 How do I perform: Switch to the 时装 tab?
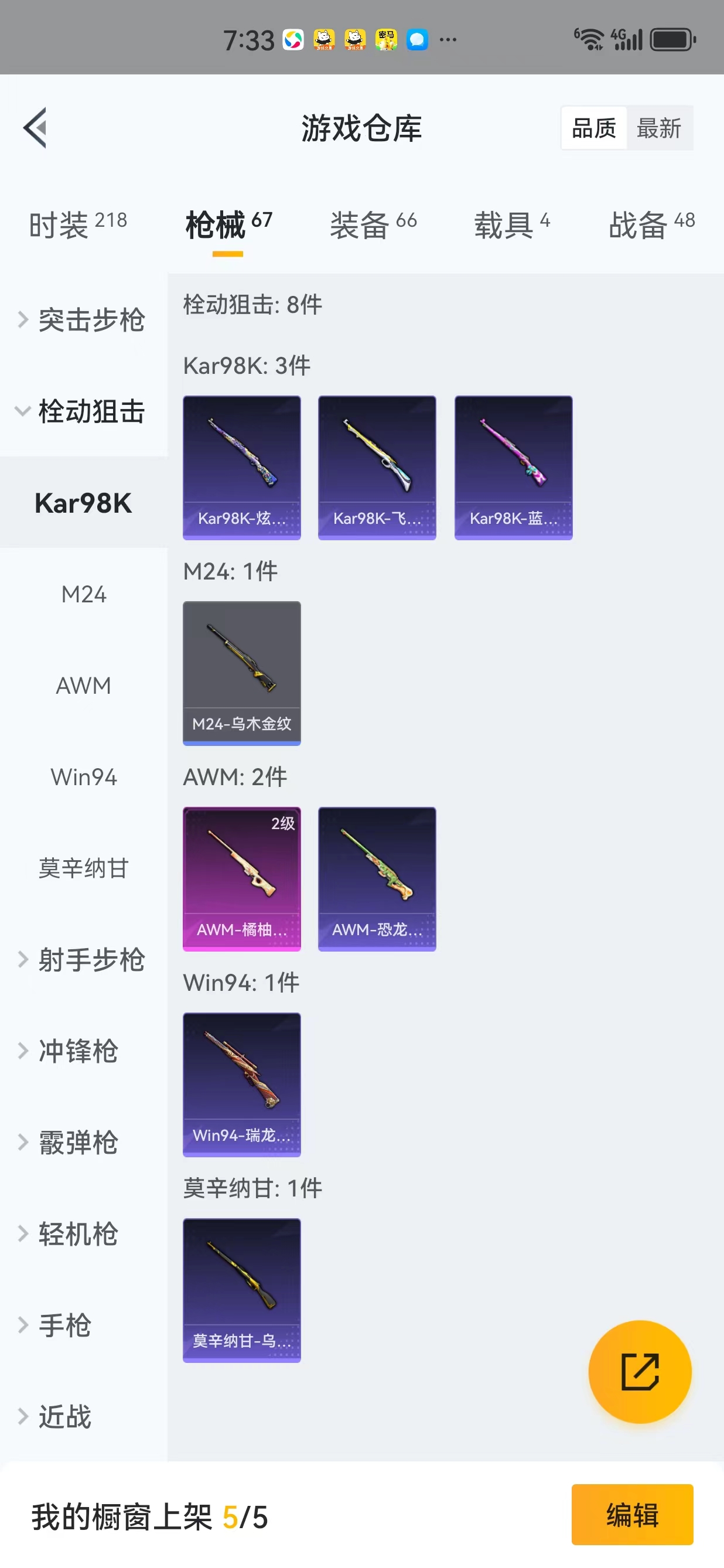coord(78,224)
